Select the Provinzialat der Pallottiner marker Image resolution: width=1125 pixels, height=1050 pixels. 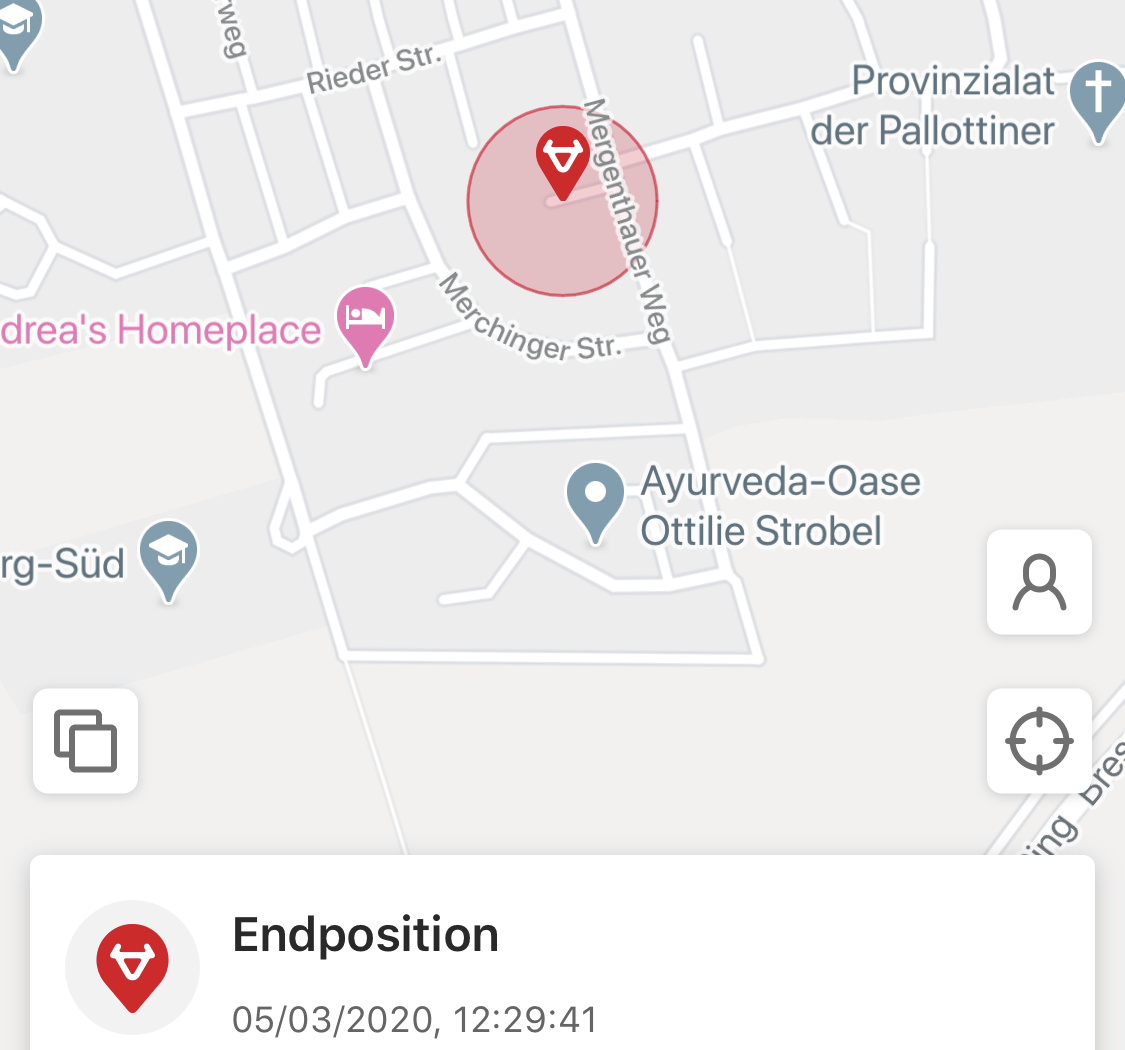pos(1098,98)
